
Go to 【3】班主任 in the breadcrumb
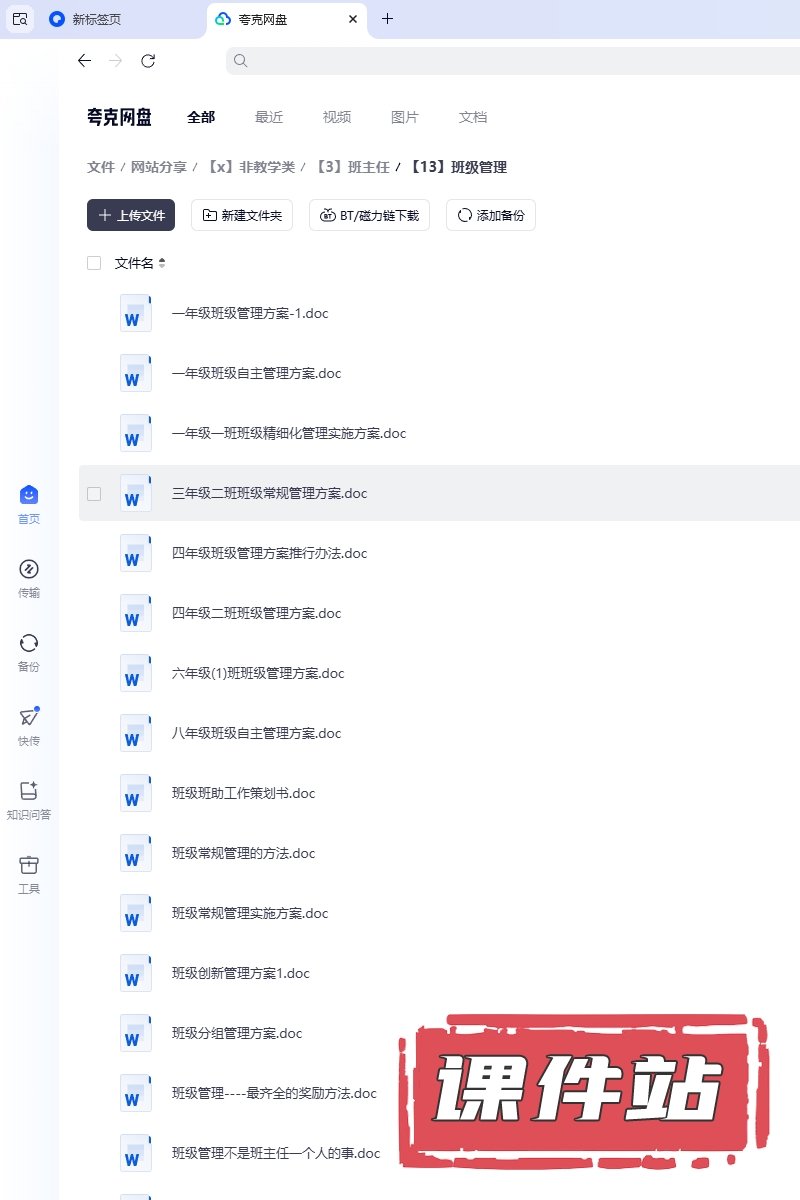click(x=352, y=167)
